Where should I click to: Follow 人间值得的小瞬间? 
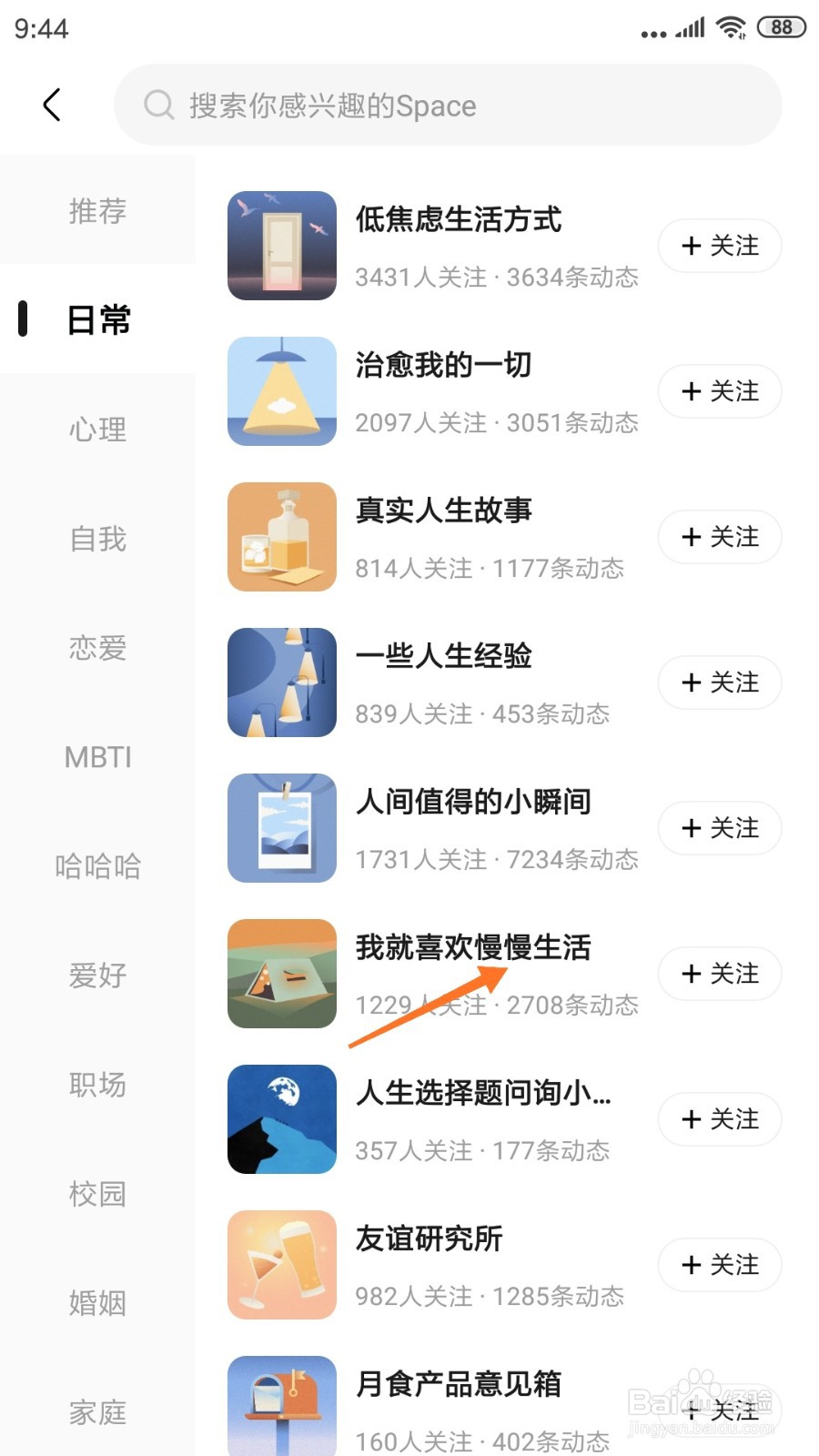pyautogui.click(x=719, y=828)
